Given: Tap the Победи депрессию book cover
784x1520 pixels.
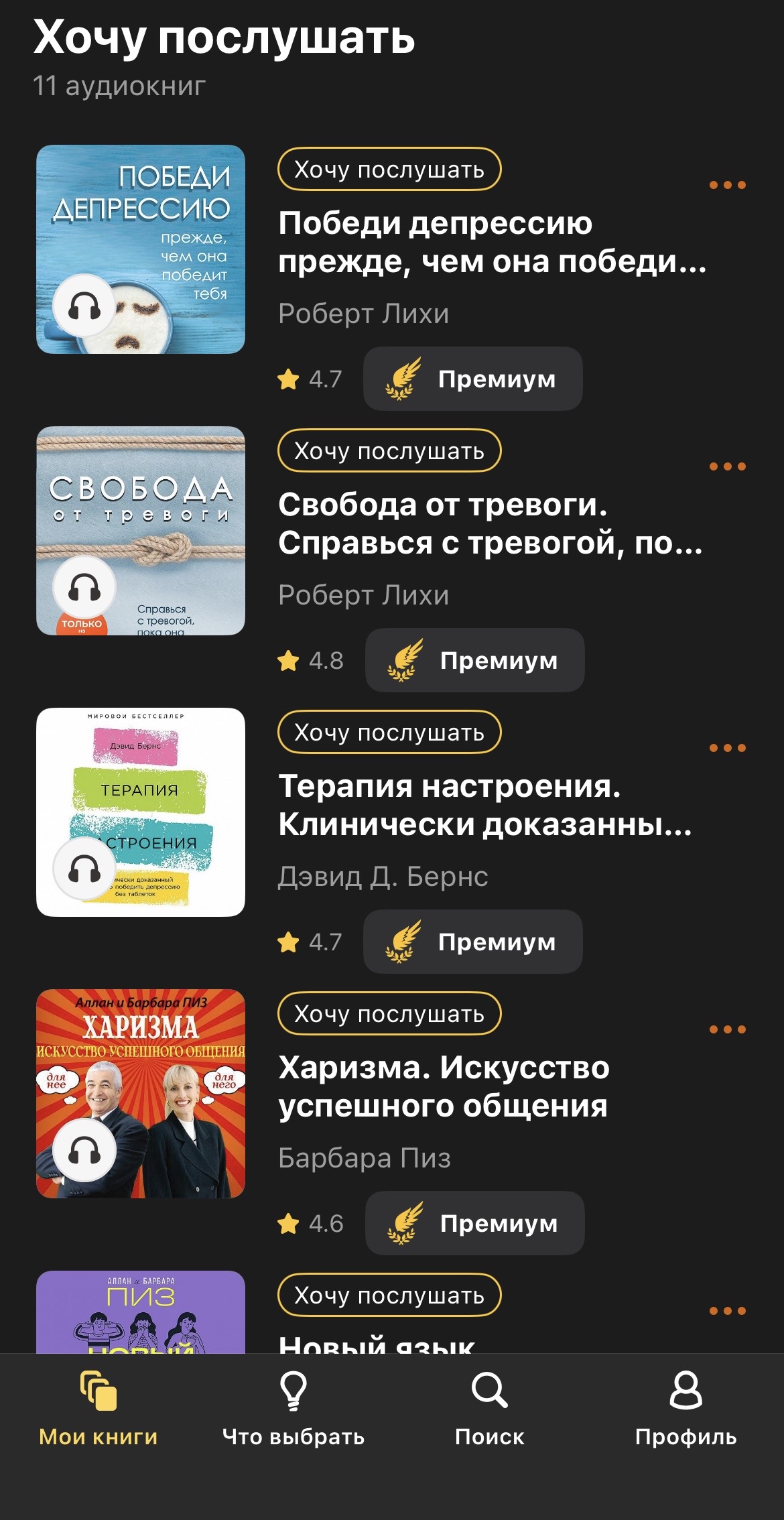Looking at the screenshot, I should click(x=141, y=249).
